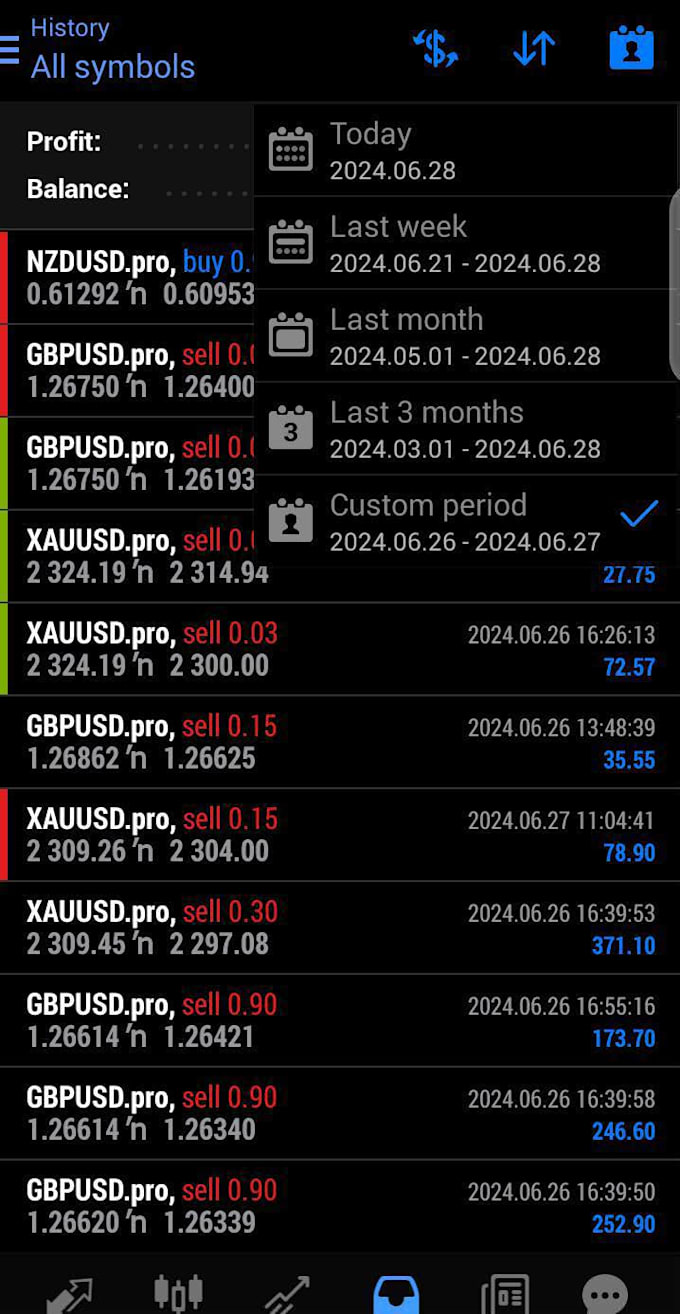Pick the Last 3 months period
The height and width of the screenshot is (1314, 680).
pos(466,429)
